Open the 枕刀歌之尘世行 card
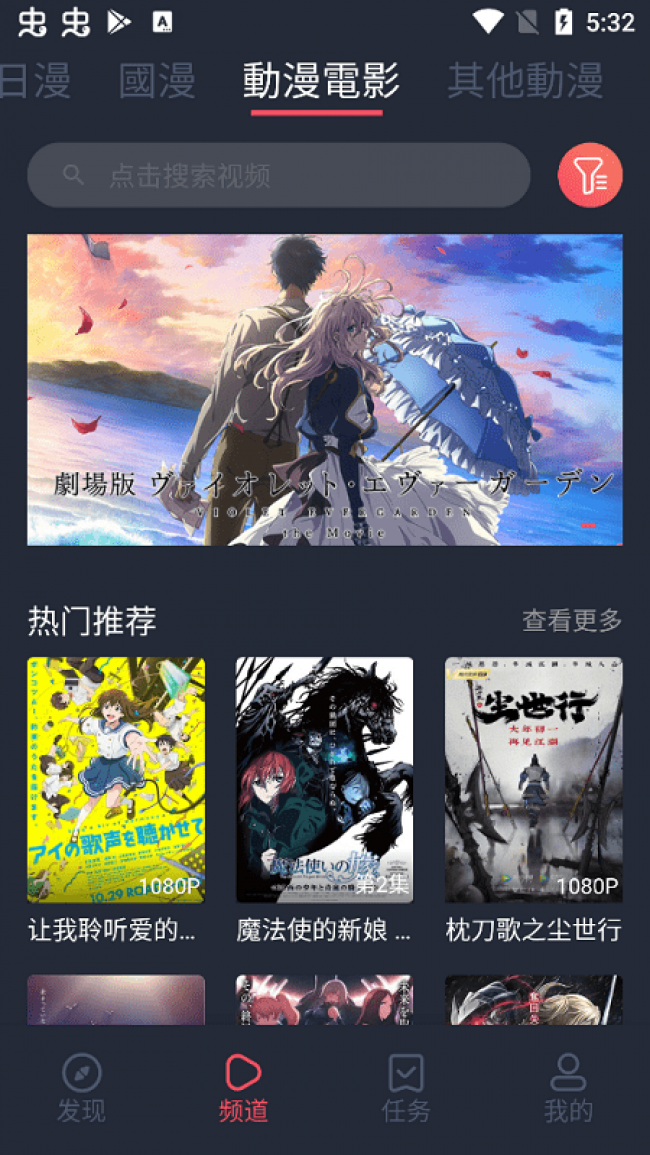Image resolution: width=650 pixels, height=1155 pixels. 534,801
